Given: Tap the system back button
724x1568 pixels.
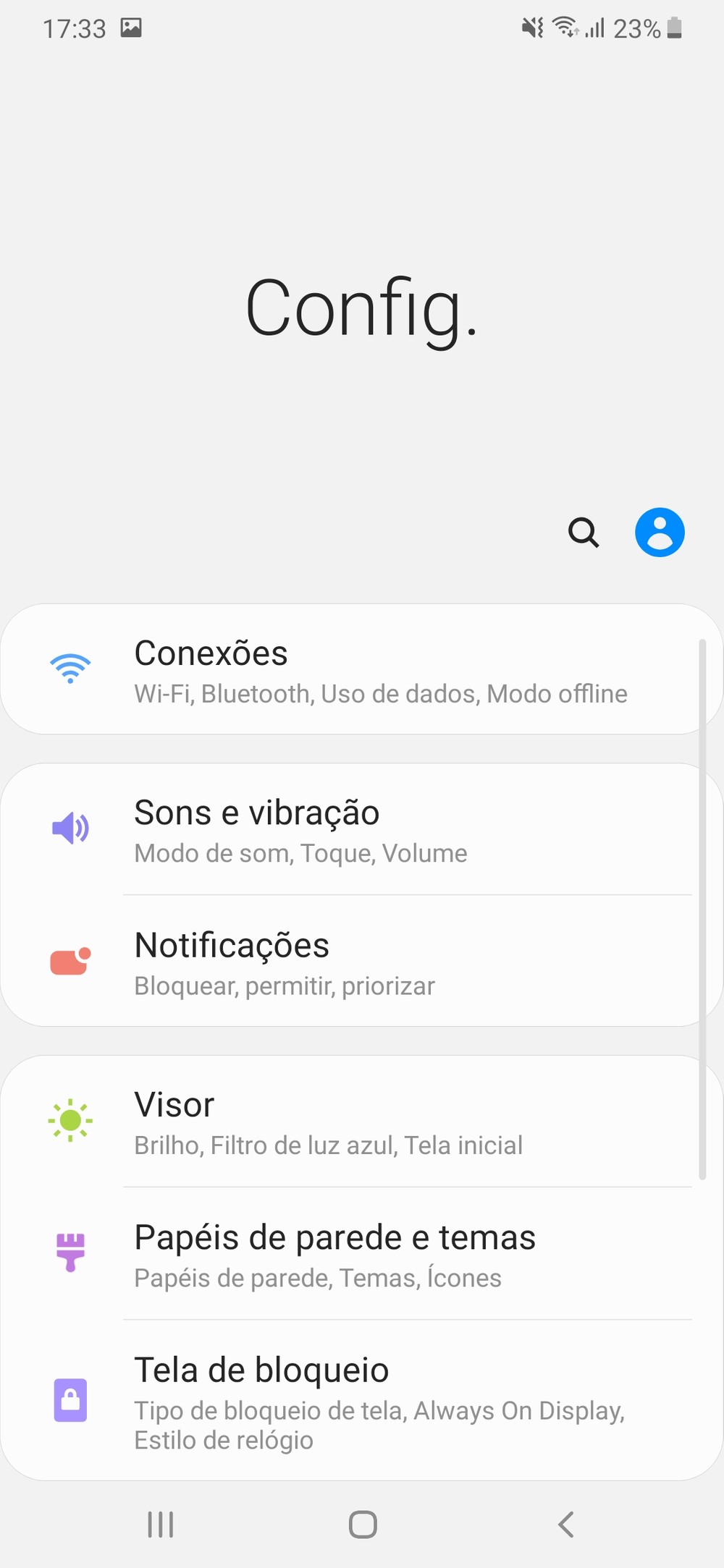Looking at the screenshot, I should tap(566, 1525).
